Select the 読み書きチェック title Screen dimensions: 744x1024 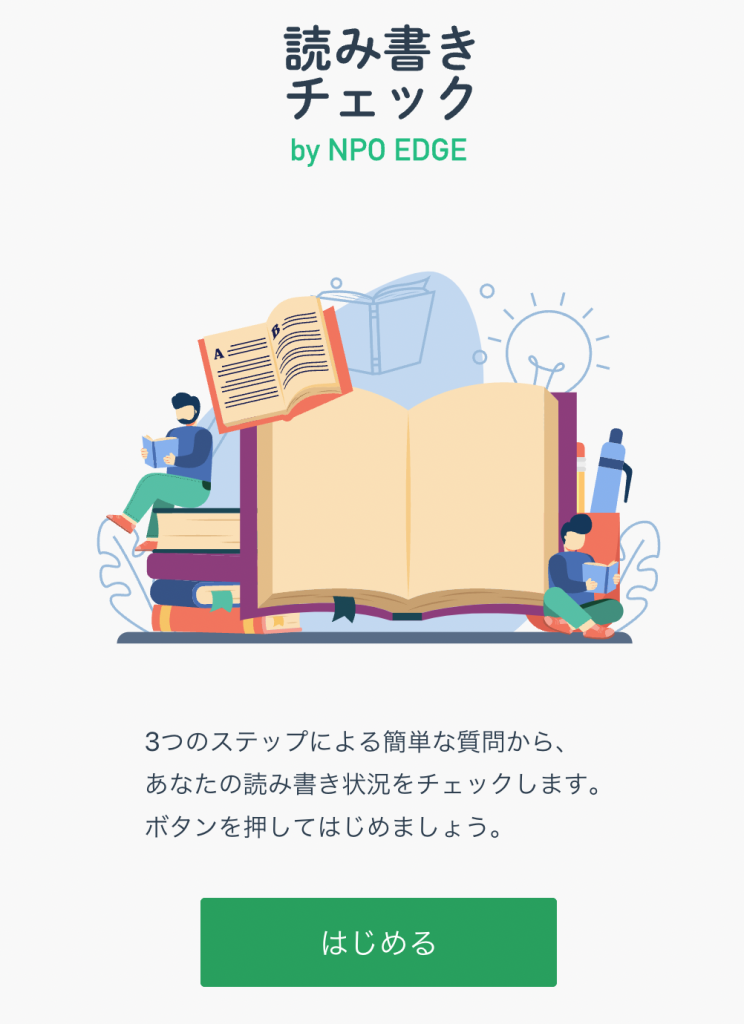pyautogui.click(x=372, y=70)
